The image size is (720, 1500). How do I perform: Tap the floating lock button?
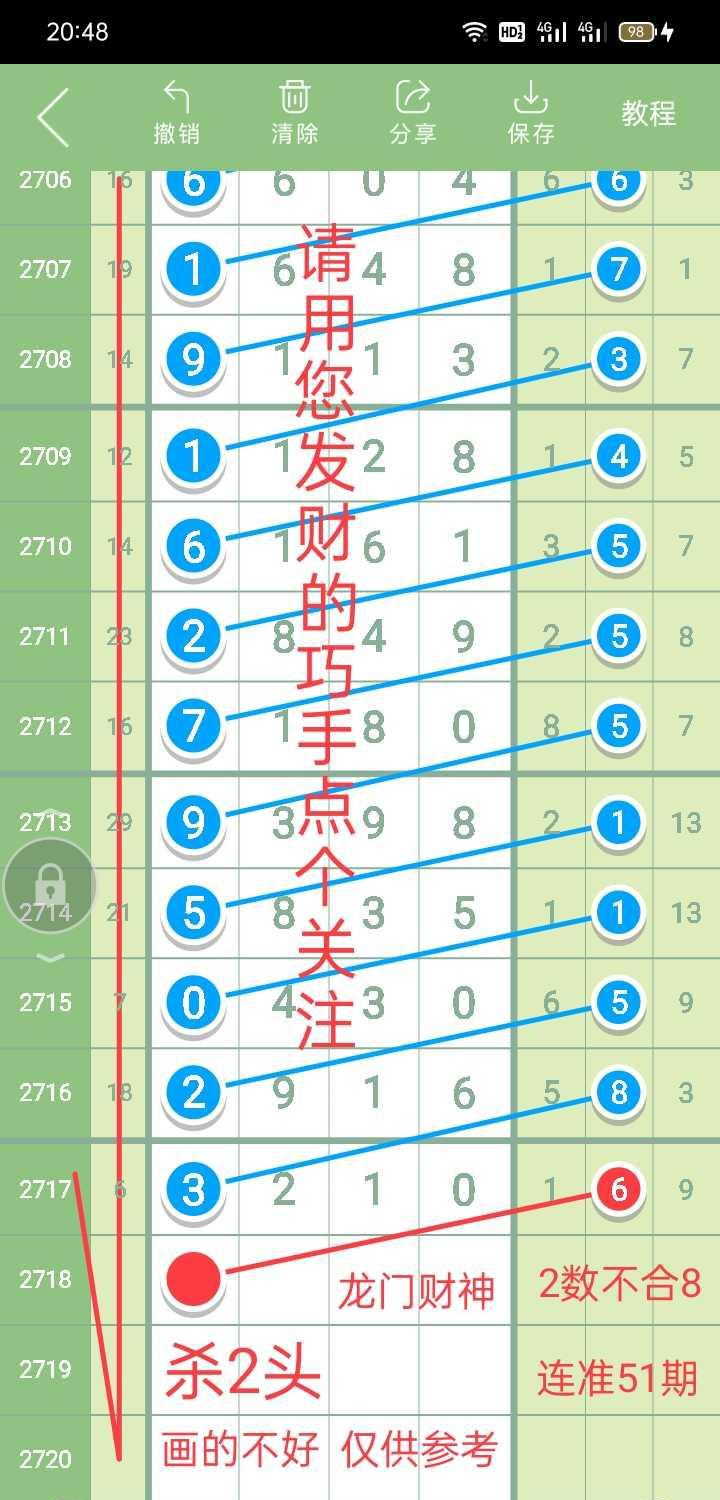click(x=50, y=884)
